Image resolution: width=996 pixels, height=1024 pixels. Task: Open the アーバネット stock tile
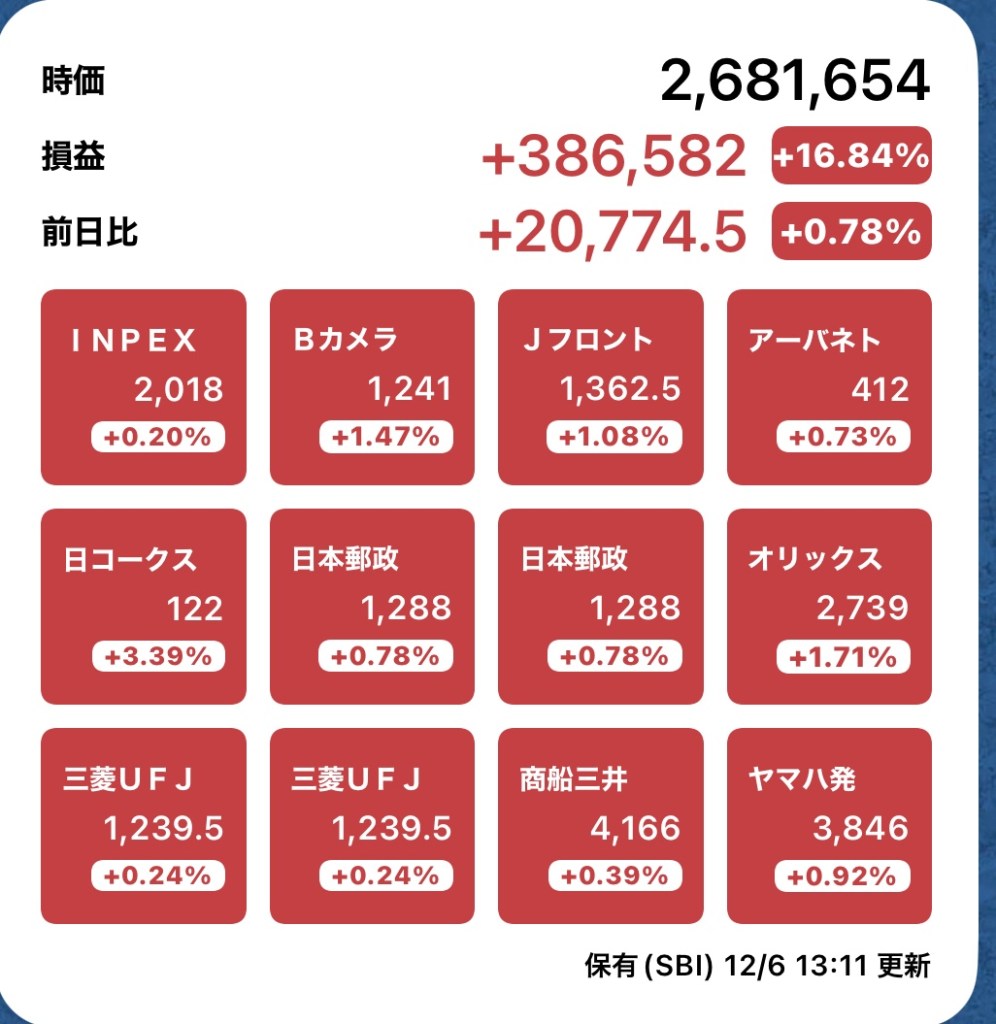(x=829, y=387)
